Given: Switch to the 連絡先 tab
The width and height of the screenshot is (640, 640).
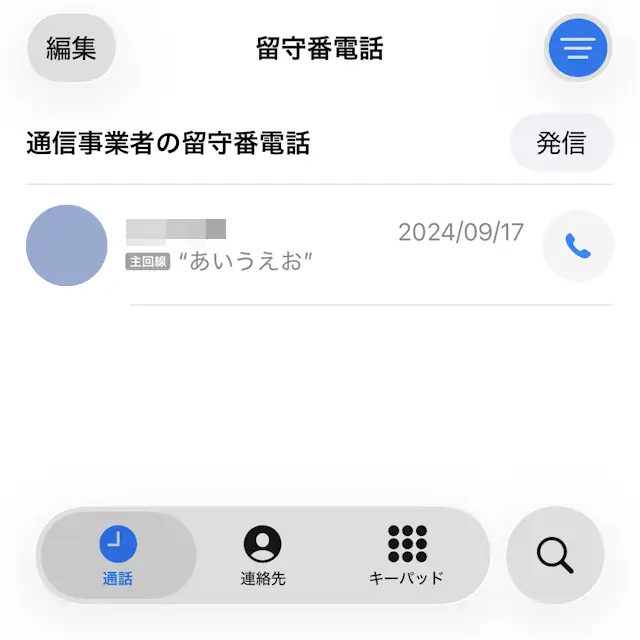Looking at the screenshot, I should 263,556.
